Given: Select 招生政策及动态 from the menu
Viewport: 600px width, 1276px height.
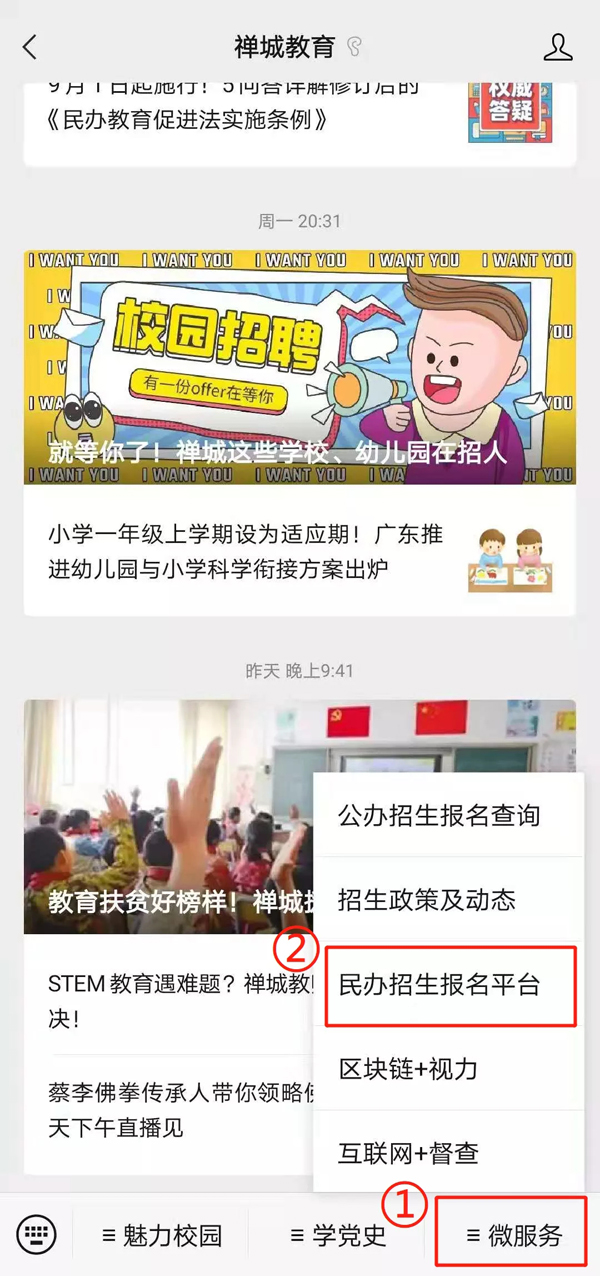Looking at the screenshot, I should [427, 899].
